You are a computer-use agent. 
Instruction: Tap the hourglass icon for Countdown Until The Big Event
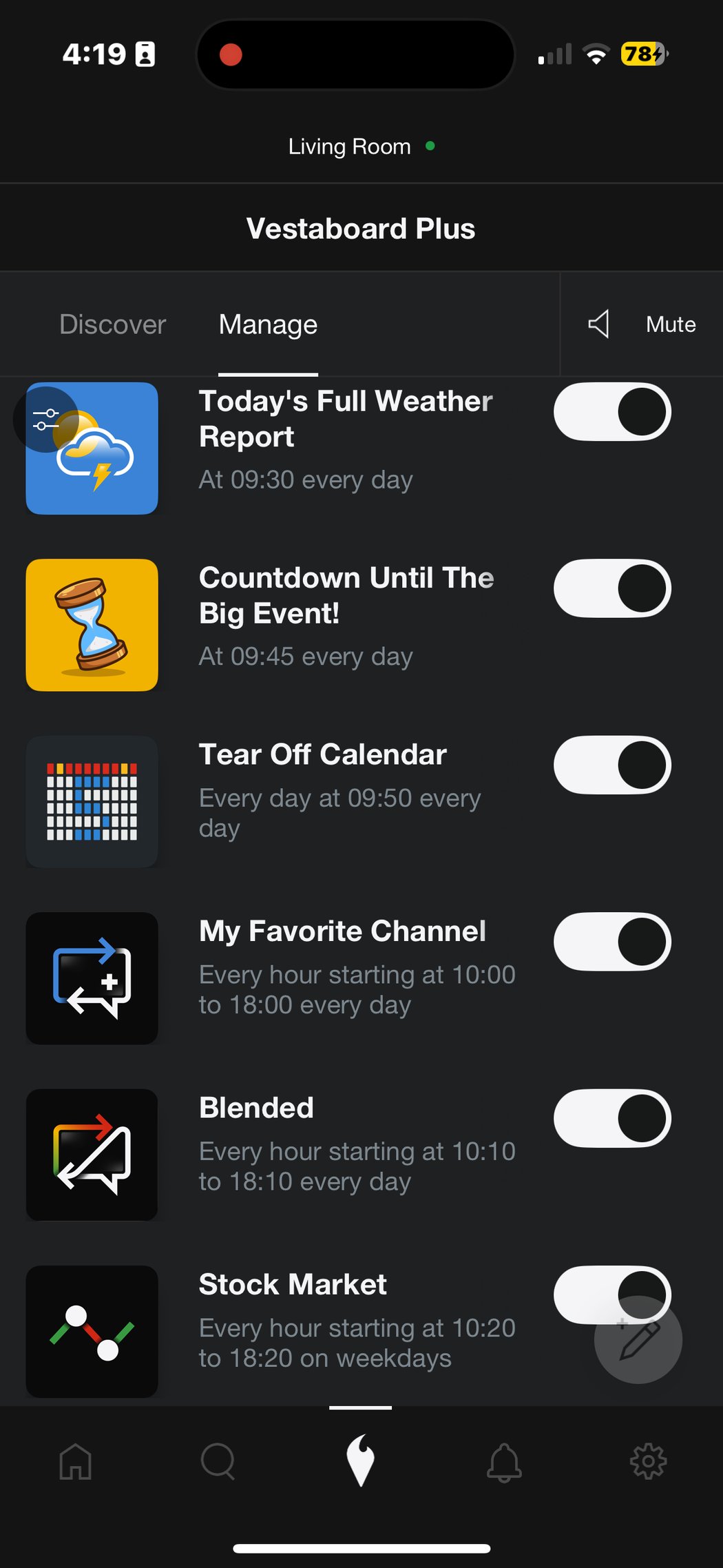pos(92,625)
